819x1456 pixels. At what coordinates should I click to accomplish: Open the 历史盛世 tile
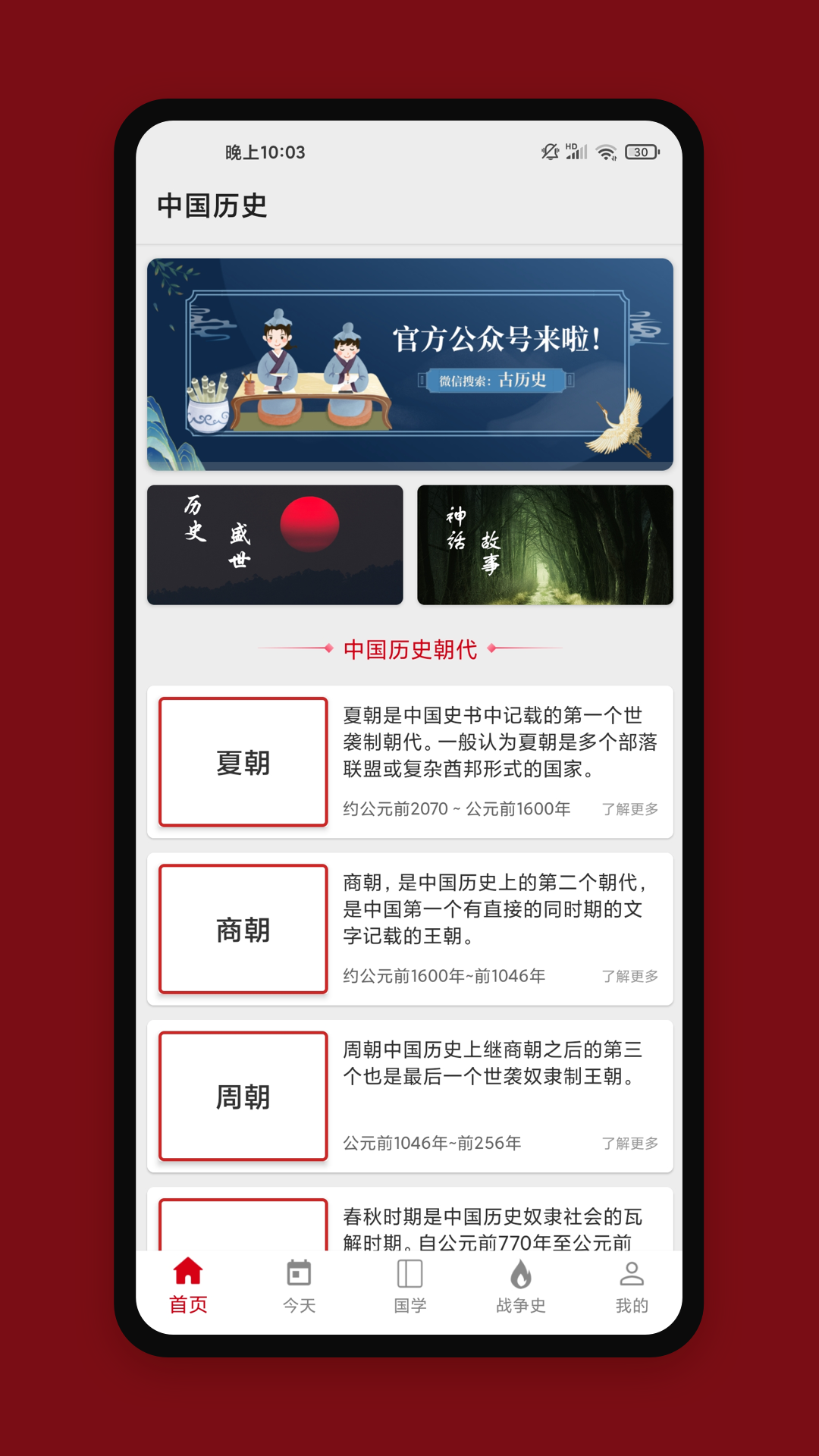click(x=275, y=544)
